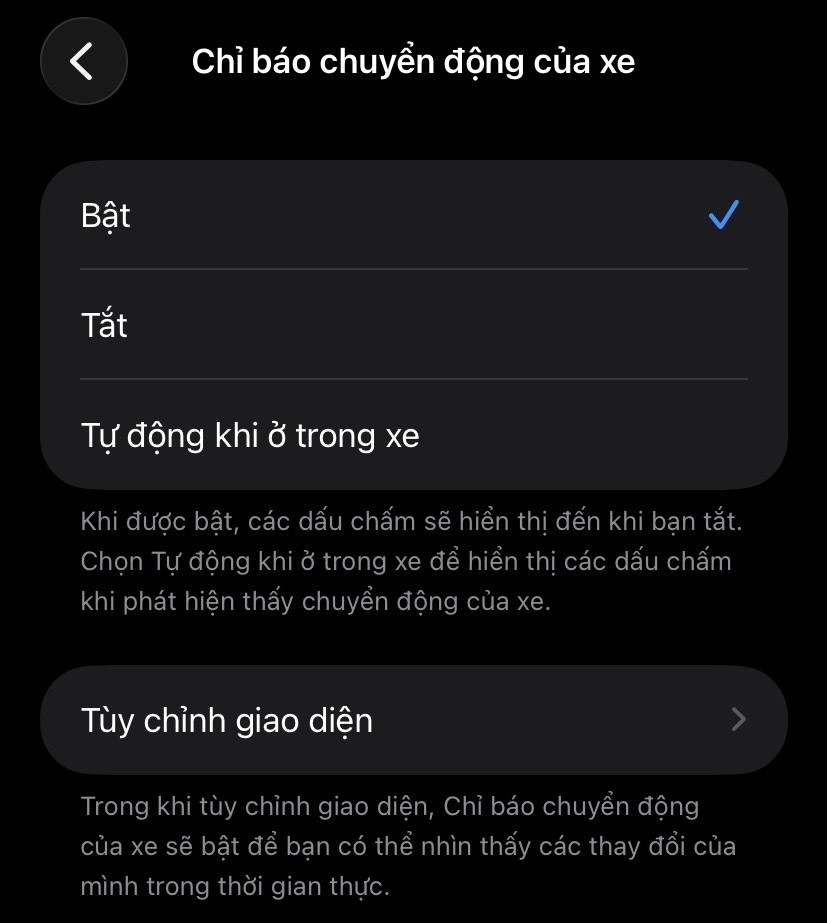This screenshot has height=923, width=827.
Task: Tap the disclosure arrow for interface customization
Action: (738, 720)
